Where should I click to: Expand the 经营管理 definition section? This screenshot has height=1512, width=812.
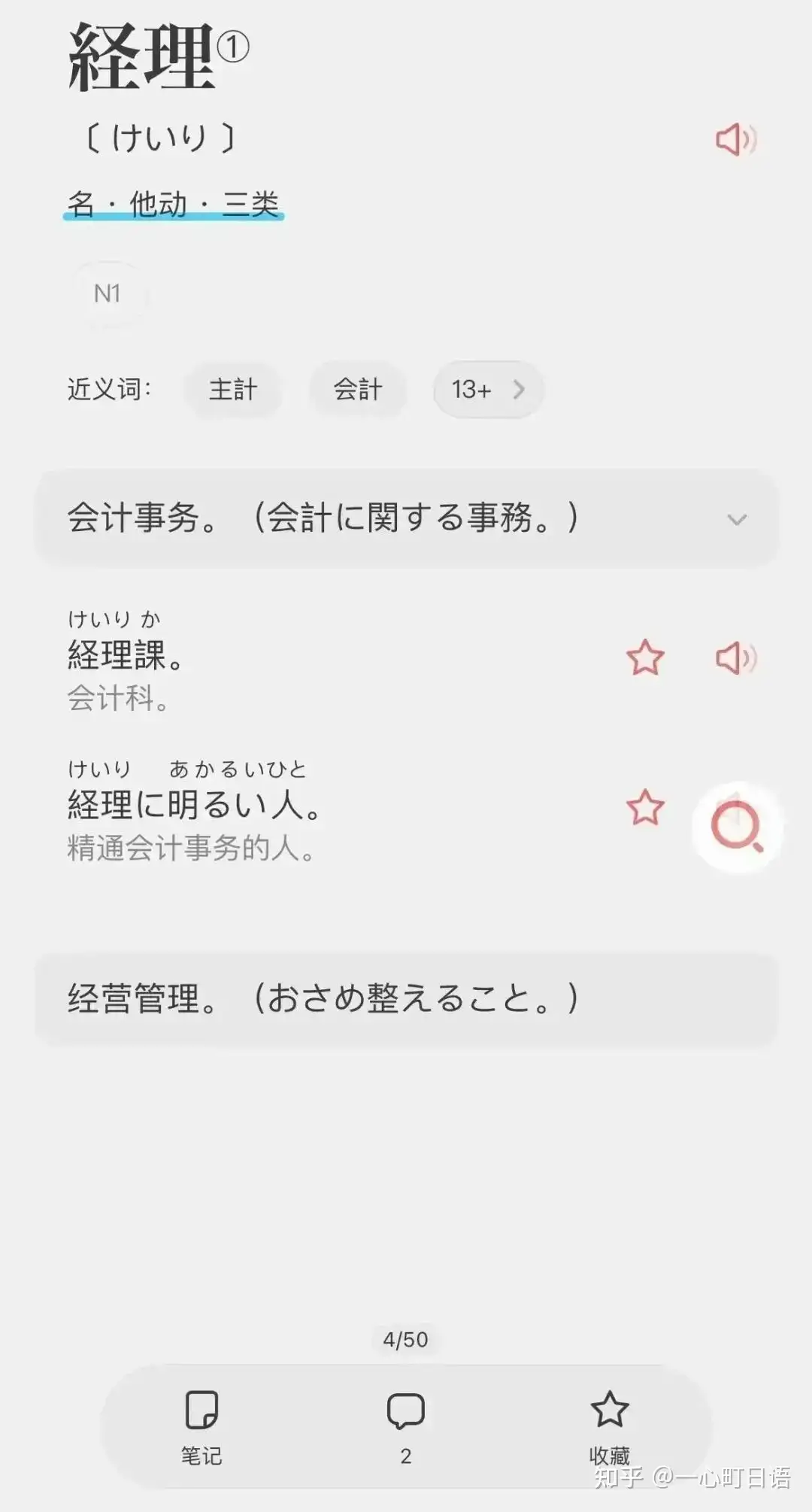tap(406, 999)
